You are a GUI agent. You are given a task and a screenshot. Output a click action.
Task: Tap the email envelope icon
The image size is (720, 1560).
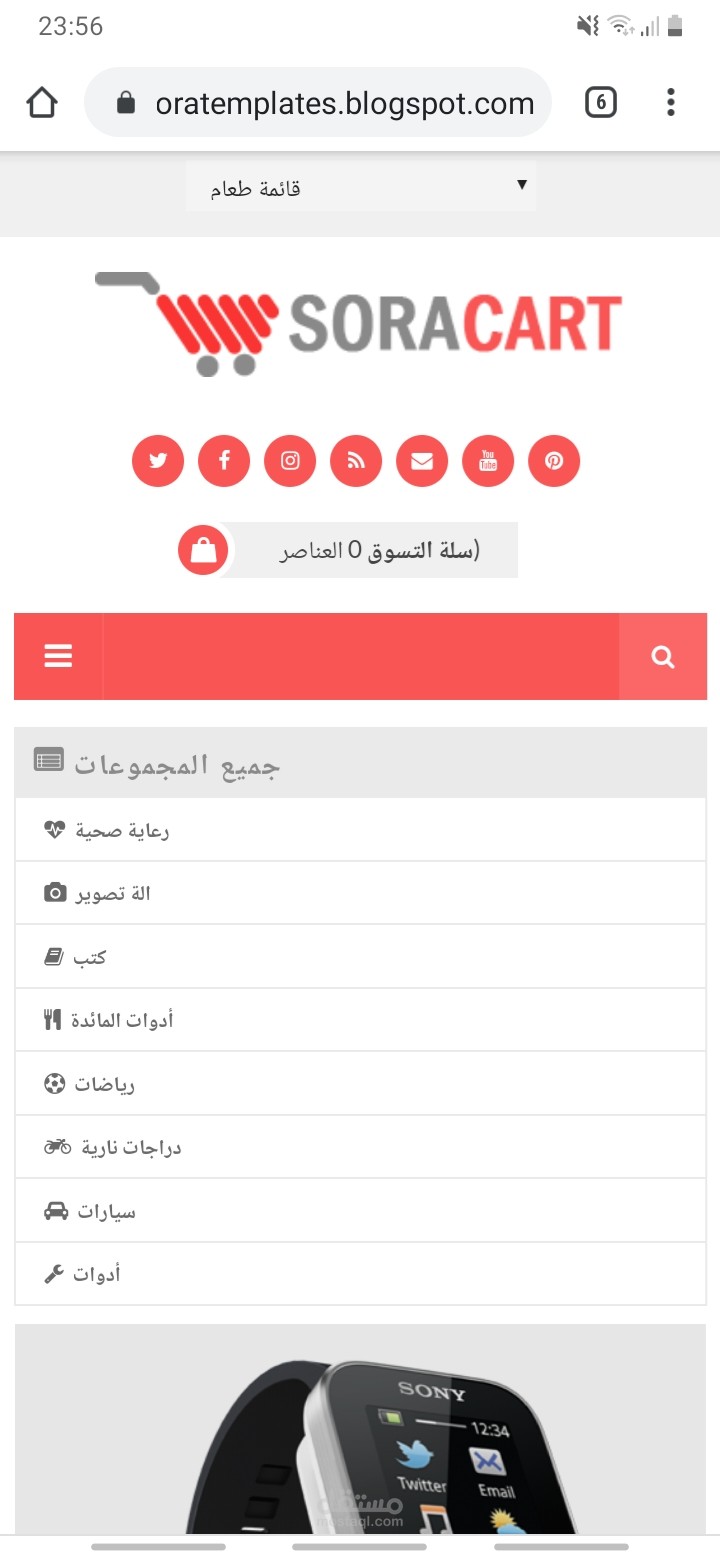pyautogui.click(x=422, y=461)
